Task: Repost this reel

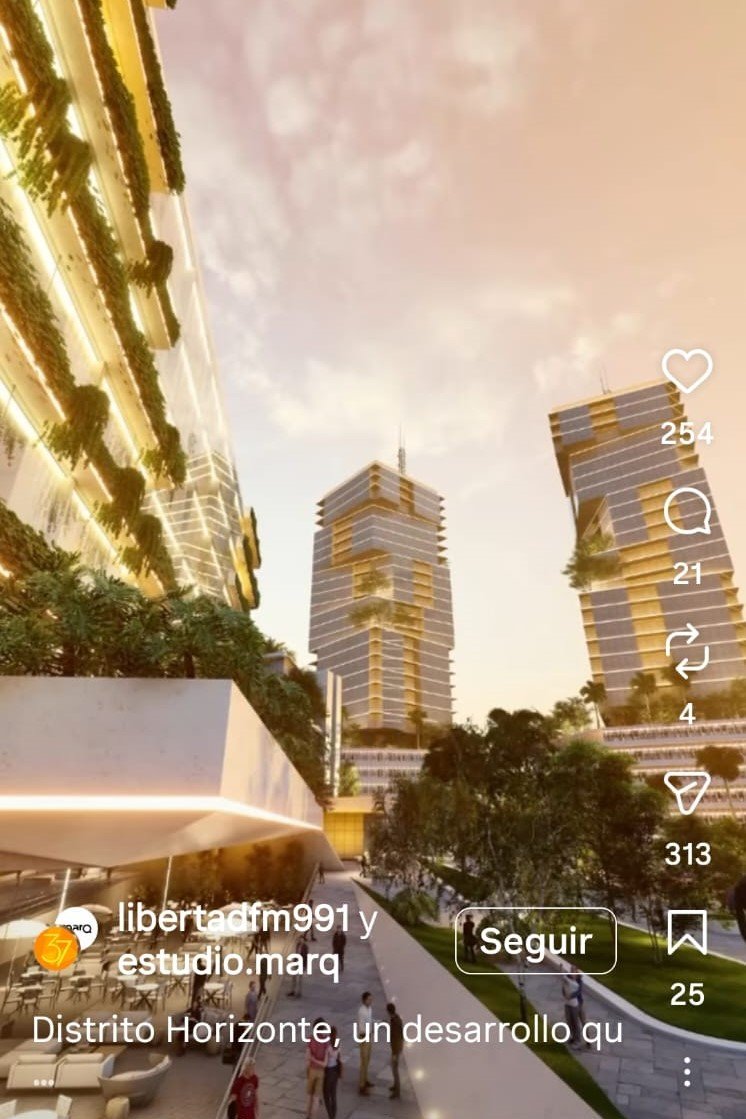Action: 687,651
